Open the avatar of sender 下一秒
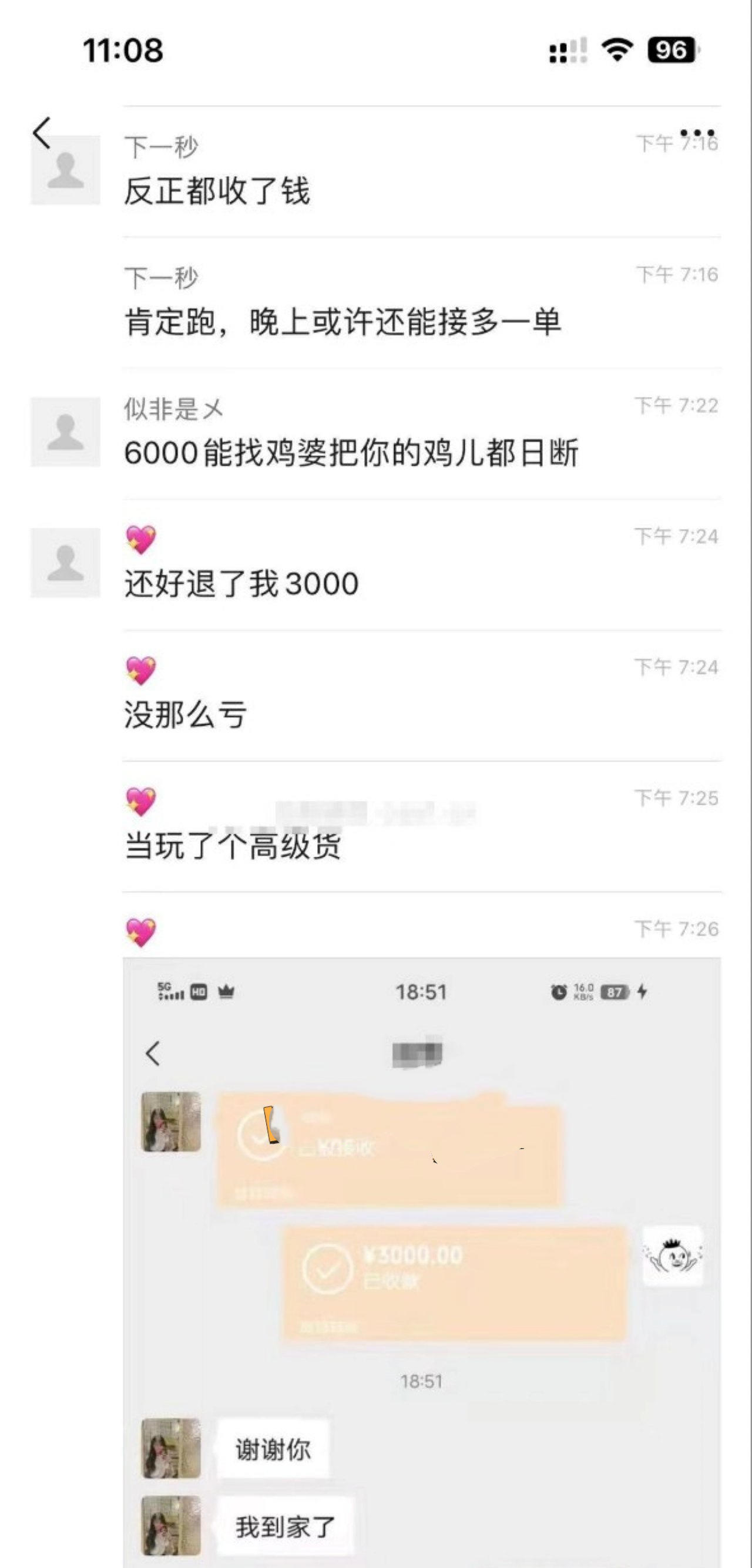 coord(66,170)
